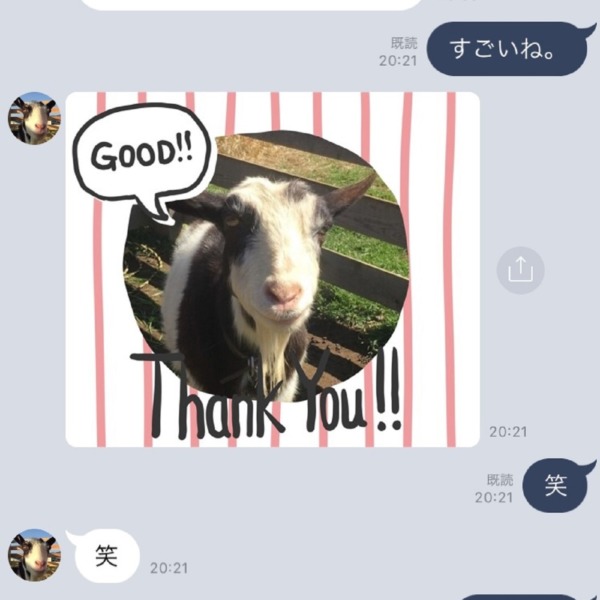This screenshot has width=600, height=600.
Task: Open the goat Thank You image message
Action: click(x=272, y=269)
